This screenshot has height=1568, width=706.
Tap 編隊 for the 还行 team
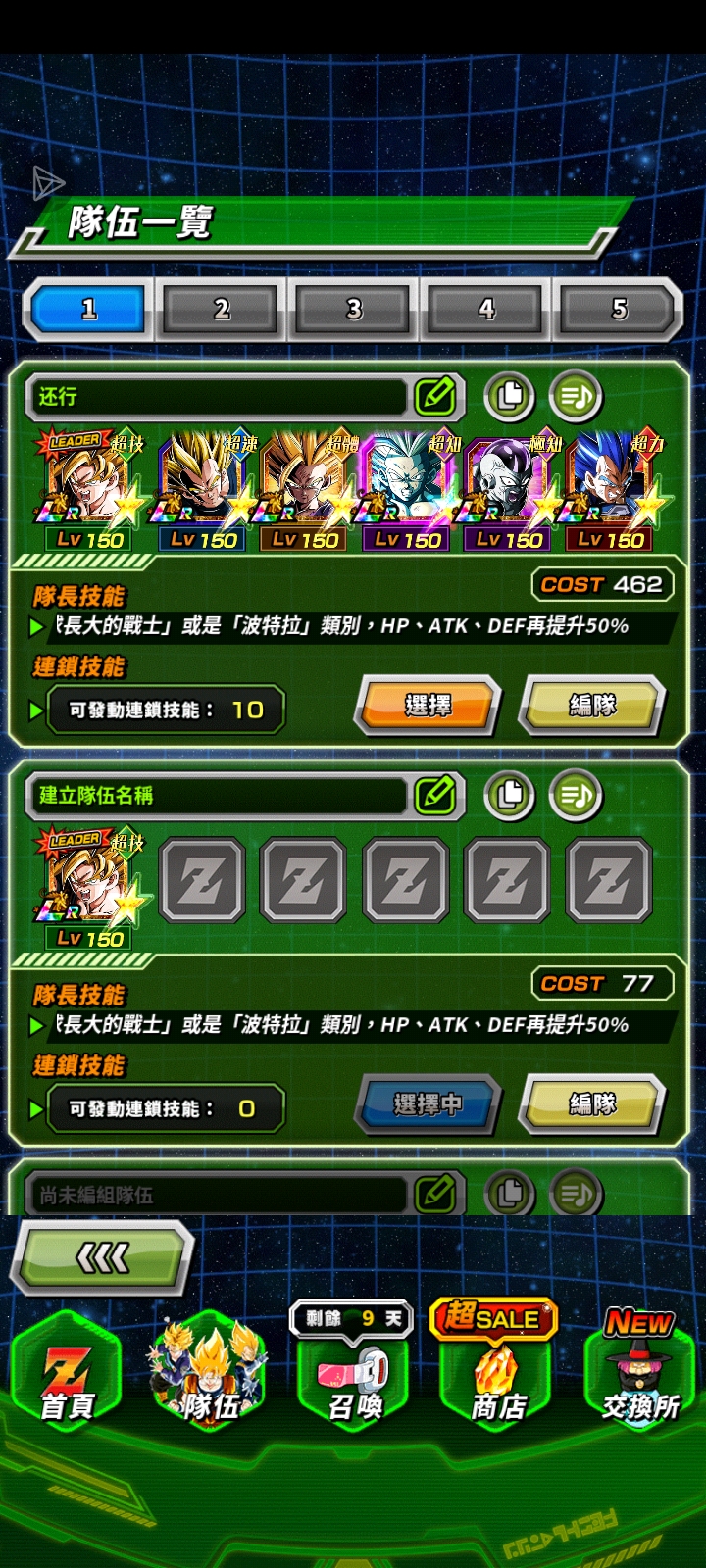pos(592,706)
